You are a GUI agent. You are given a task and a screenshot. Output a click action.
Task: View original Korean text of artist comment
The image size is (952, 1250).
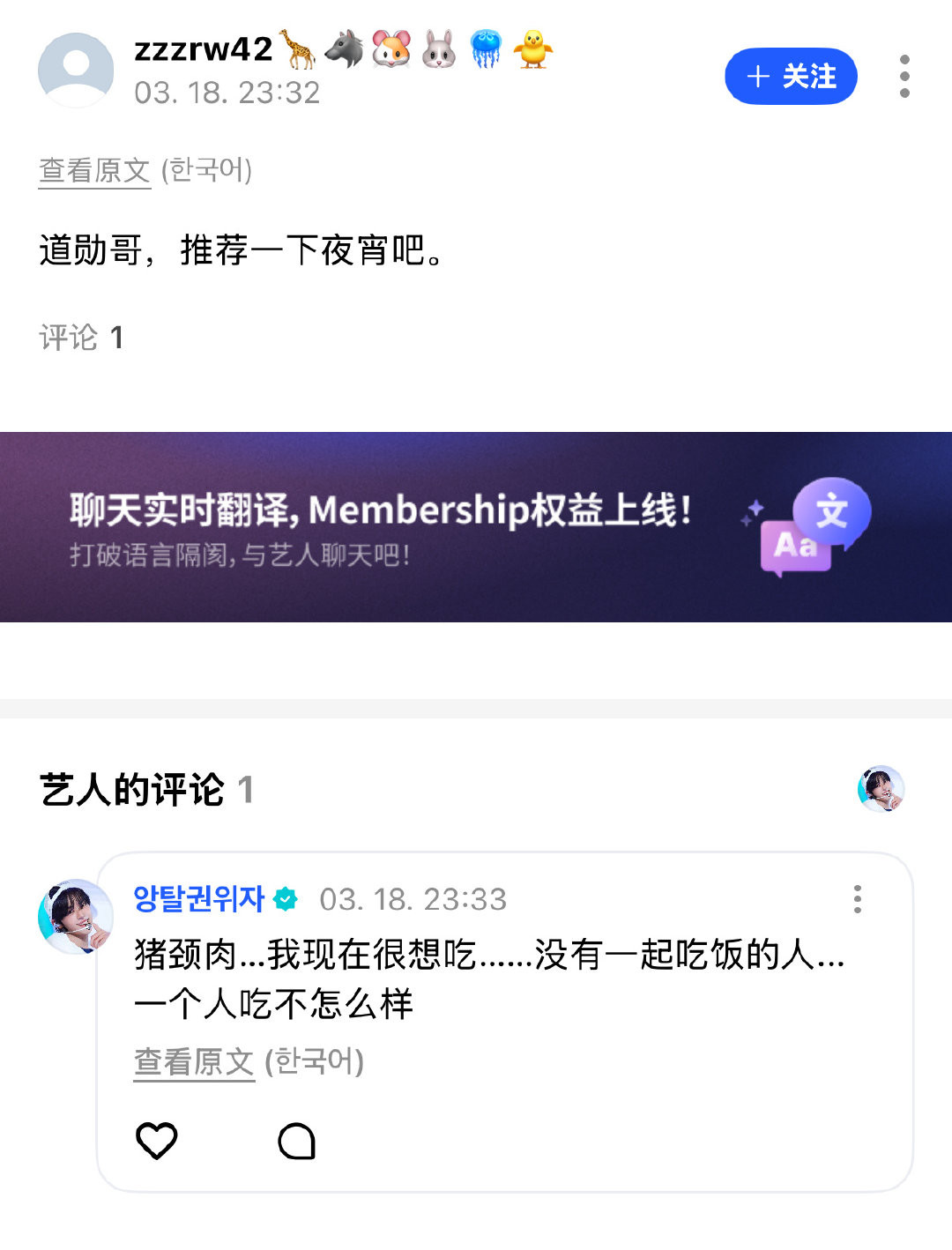click(x=194, y=1061)
